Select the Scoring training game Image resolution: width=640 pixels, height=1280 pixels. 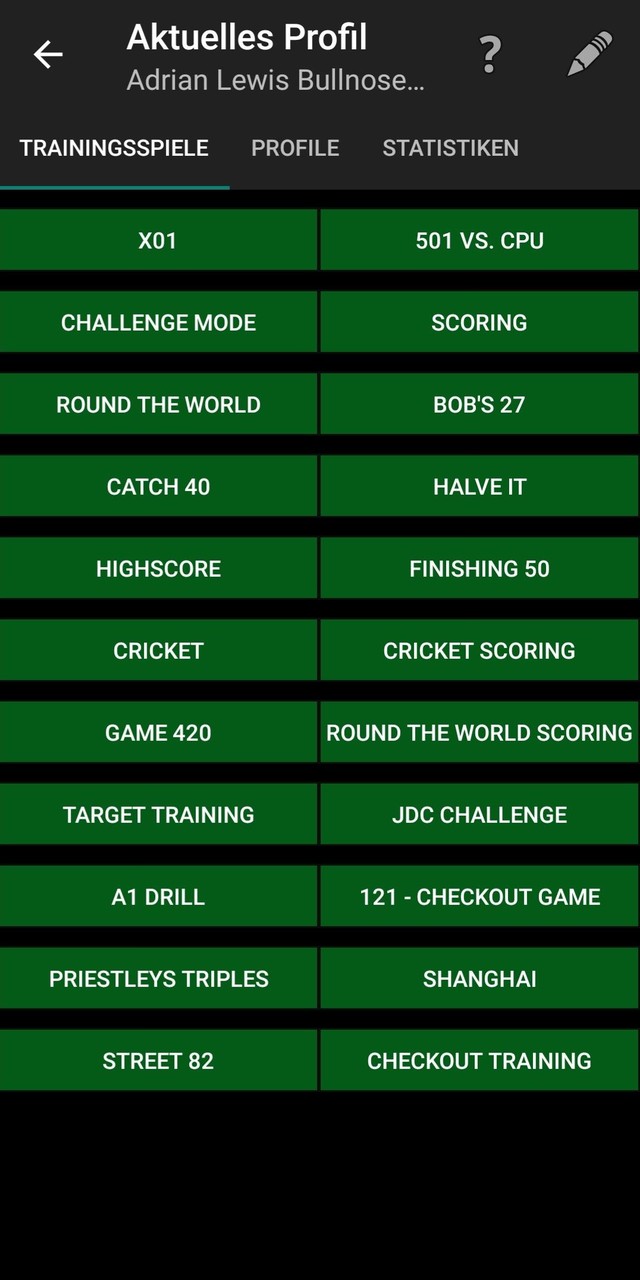point(480,322)
